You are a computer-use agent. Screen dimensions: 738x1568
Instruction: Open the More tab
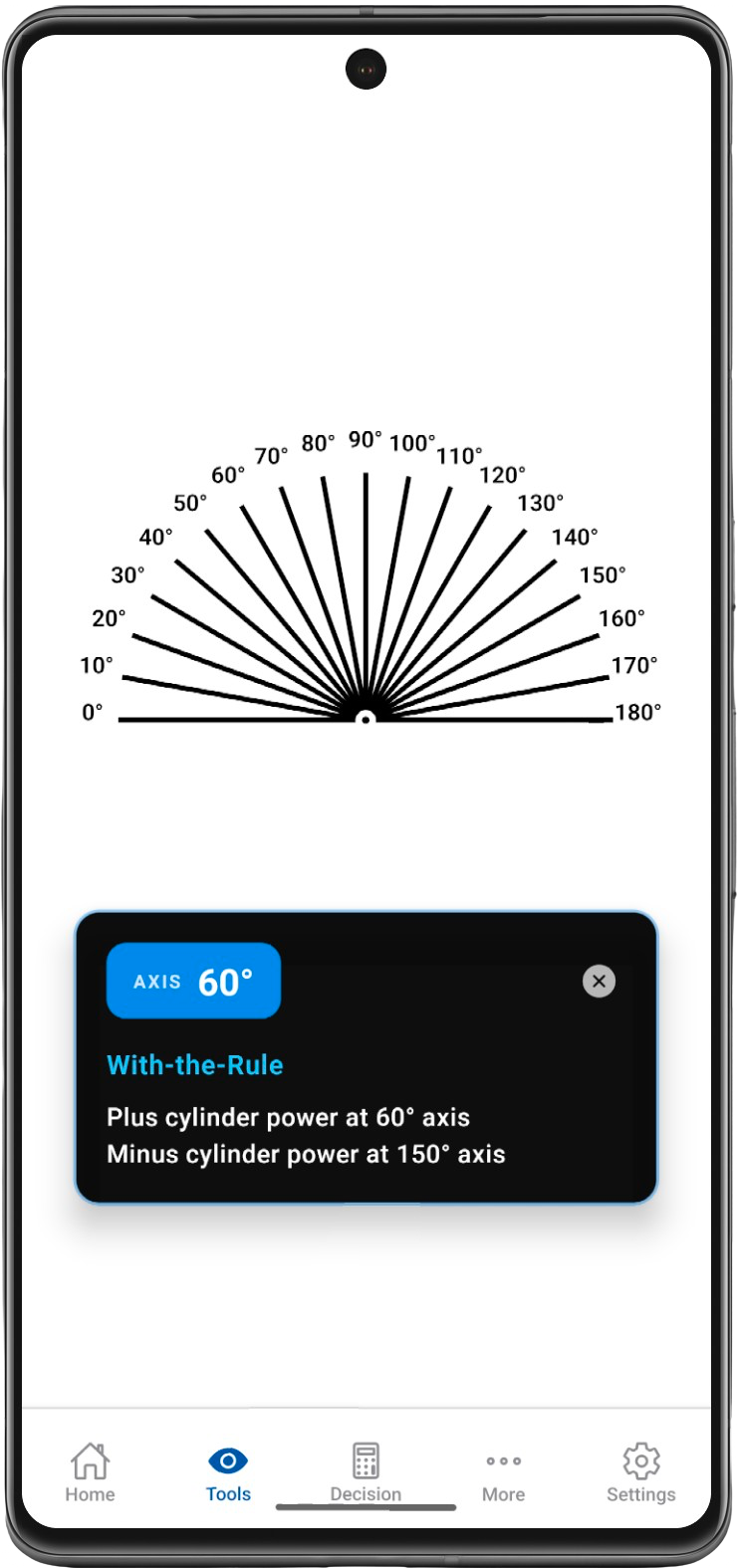coord(503,1473)
